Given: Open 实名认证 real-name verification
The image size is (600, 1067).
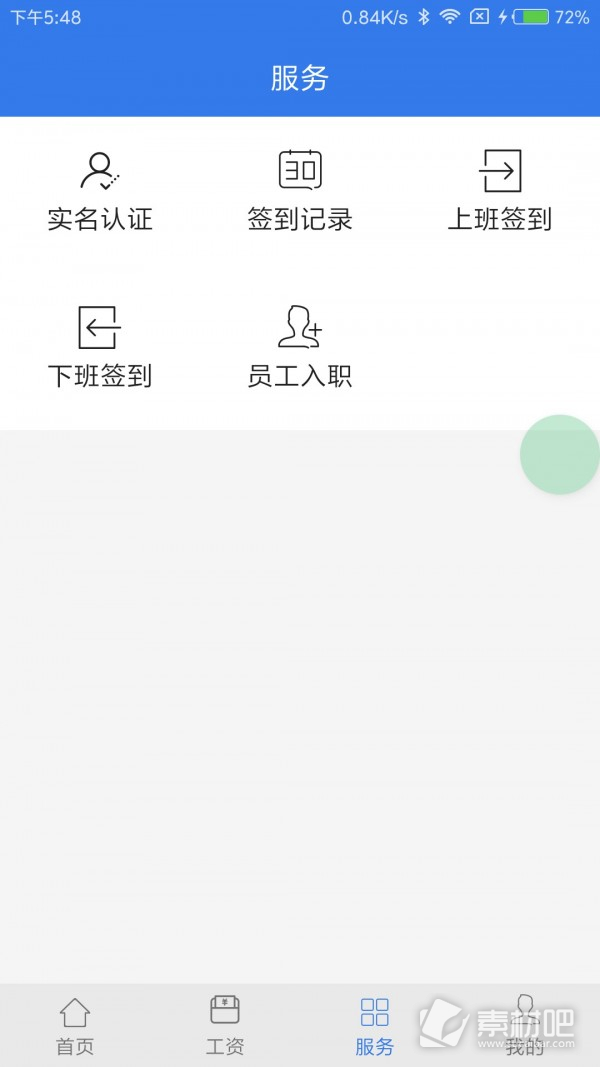Looking at the screenshot, I should [100, 191].
